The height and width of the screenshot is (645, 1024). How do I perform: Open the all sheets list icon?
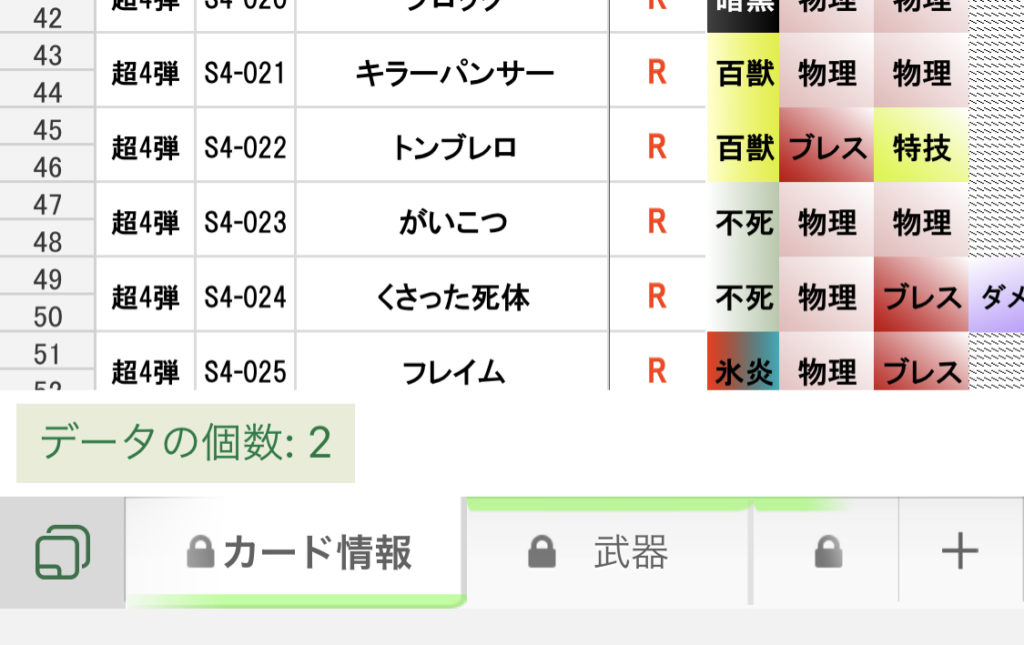[62, 552]
